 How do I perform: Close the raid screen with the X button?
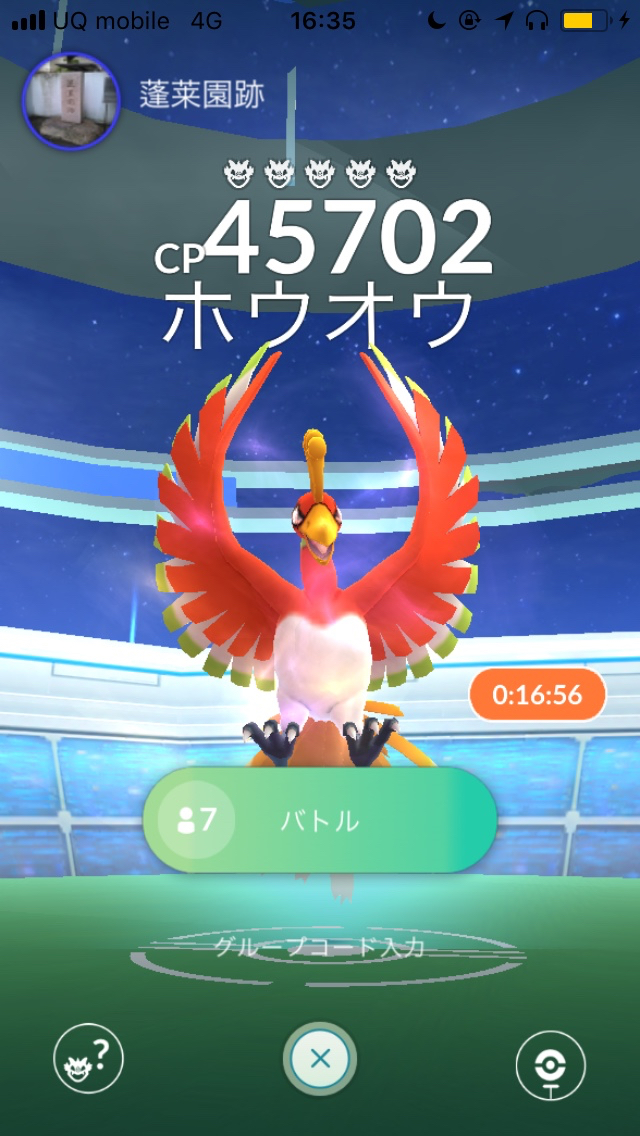click(x=320, y=1059)
